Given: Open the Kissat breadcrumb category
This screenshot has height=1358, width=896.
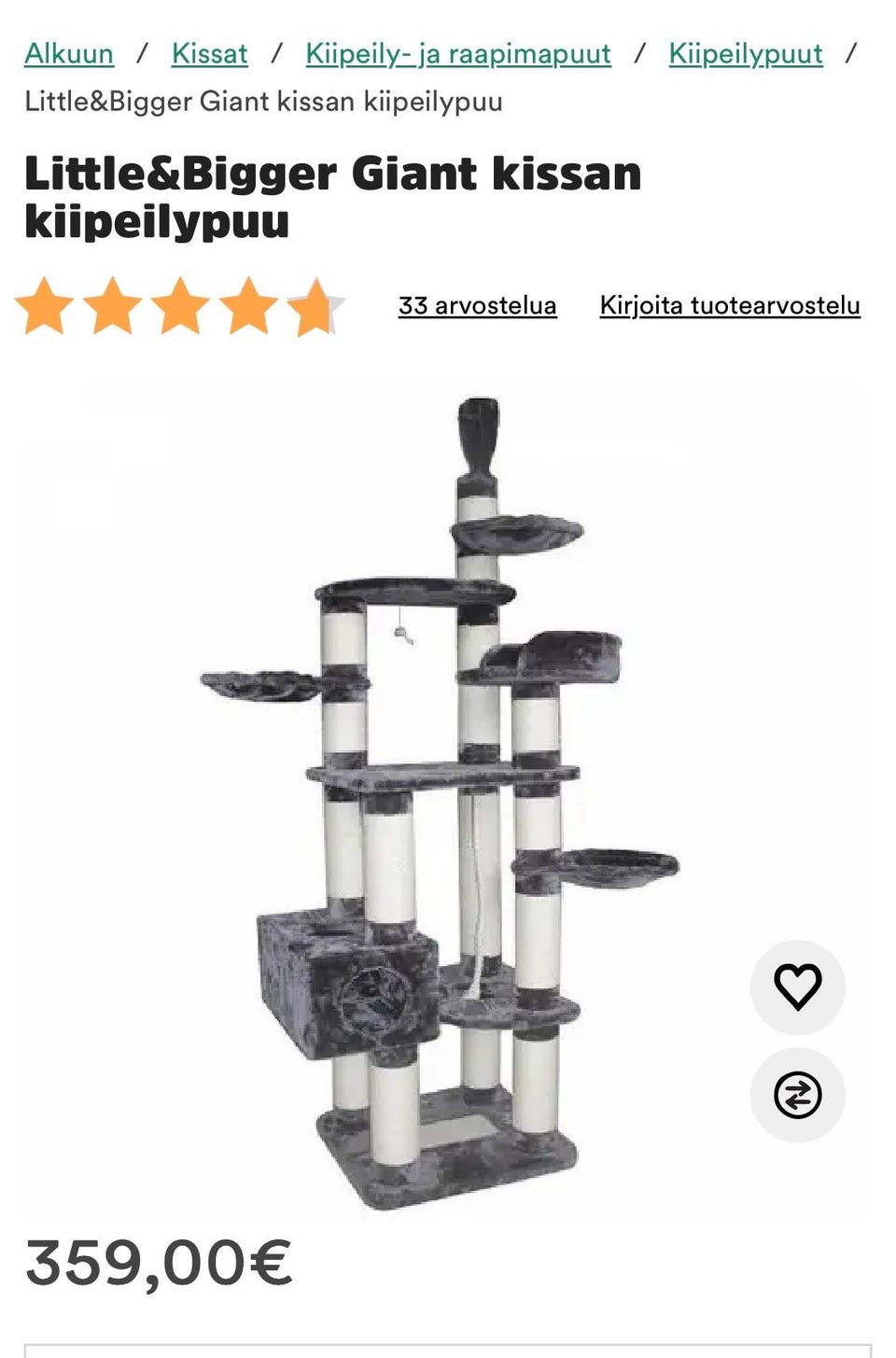Looking at the screenshot, I should (x=208, y=54).
